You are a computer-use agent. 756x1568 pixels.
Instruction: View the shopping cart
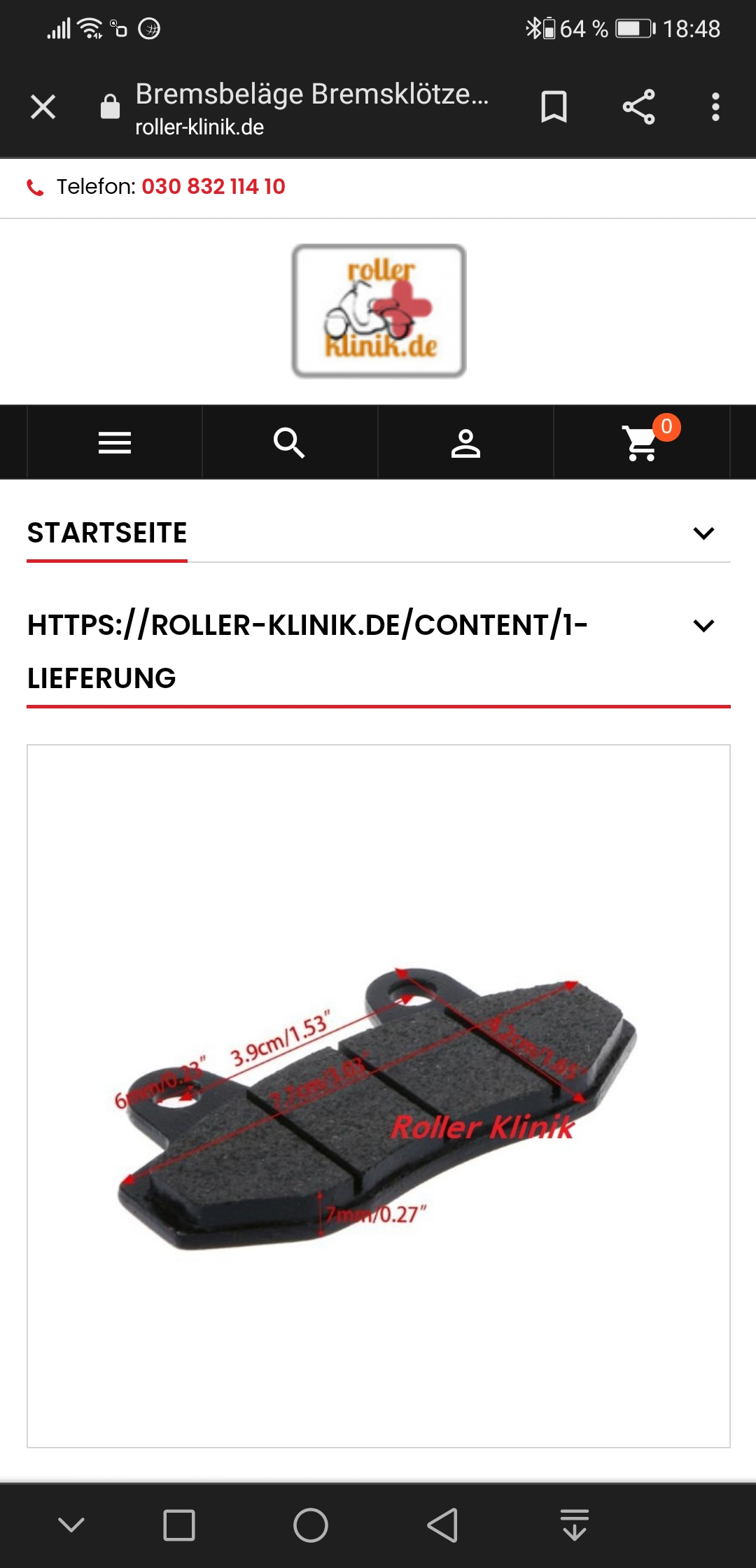641,443
